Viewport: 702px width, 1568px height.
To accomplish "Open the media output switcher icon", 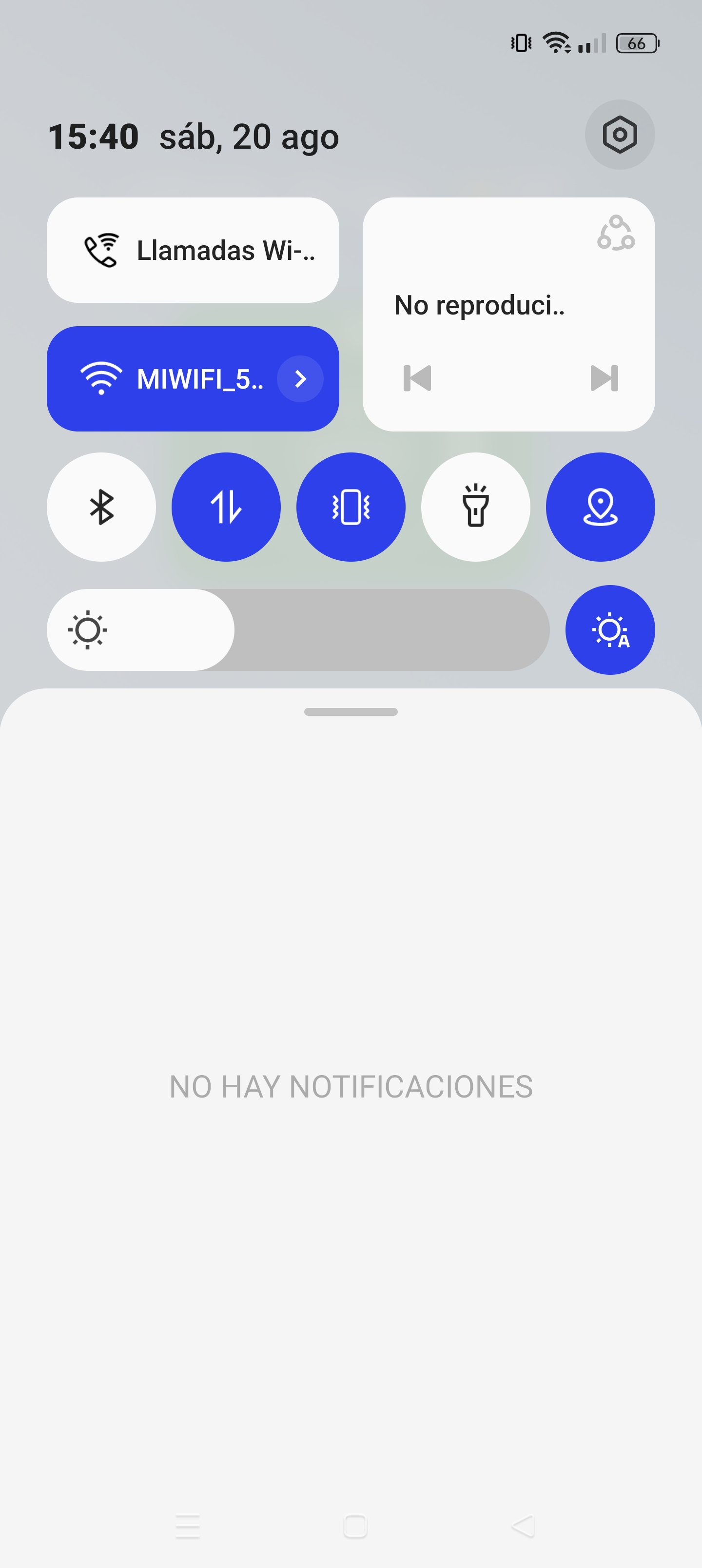I will [x=616, y=233].
